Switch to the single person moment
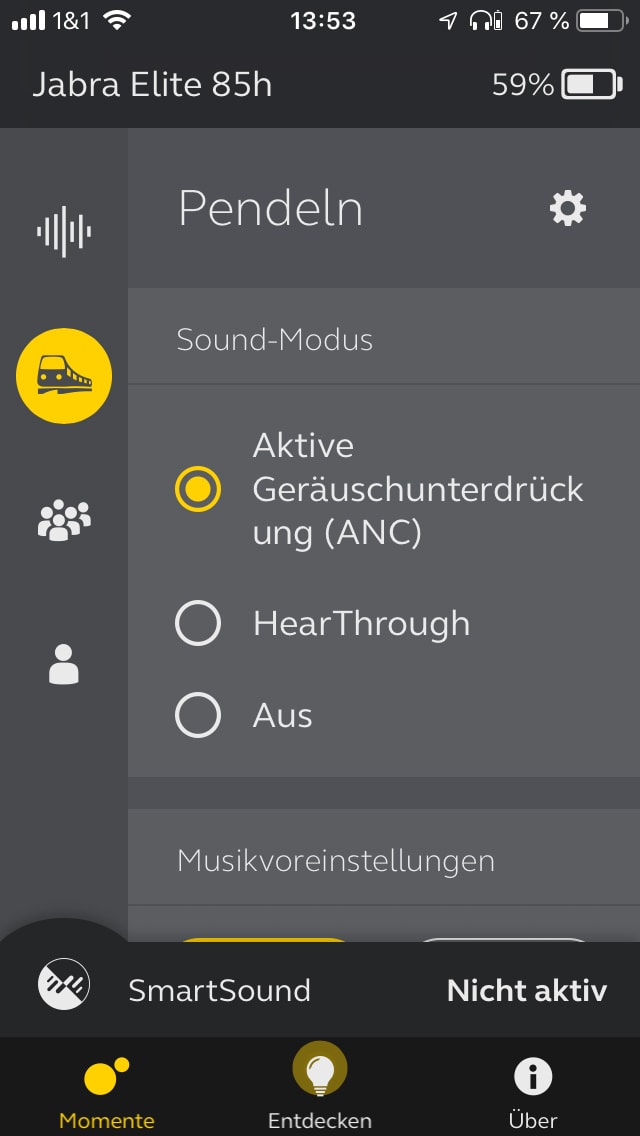Image resolution: width=640 pixels, height=1136 pixels. [x=64, y=664]
